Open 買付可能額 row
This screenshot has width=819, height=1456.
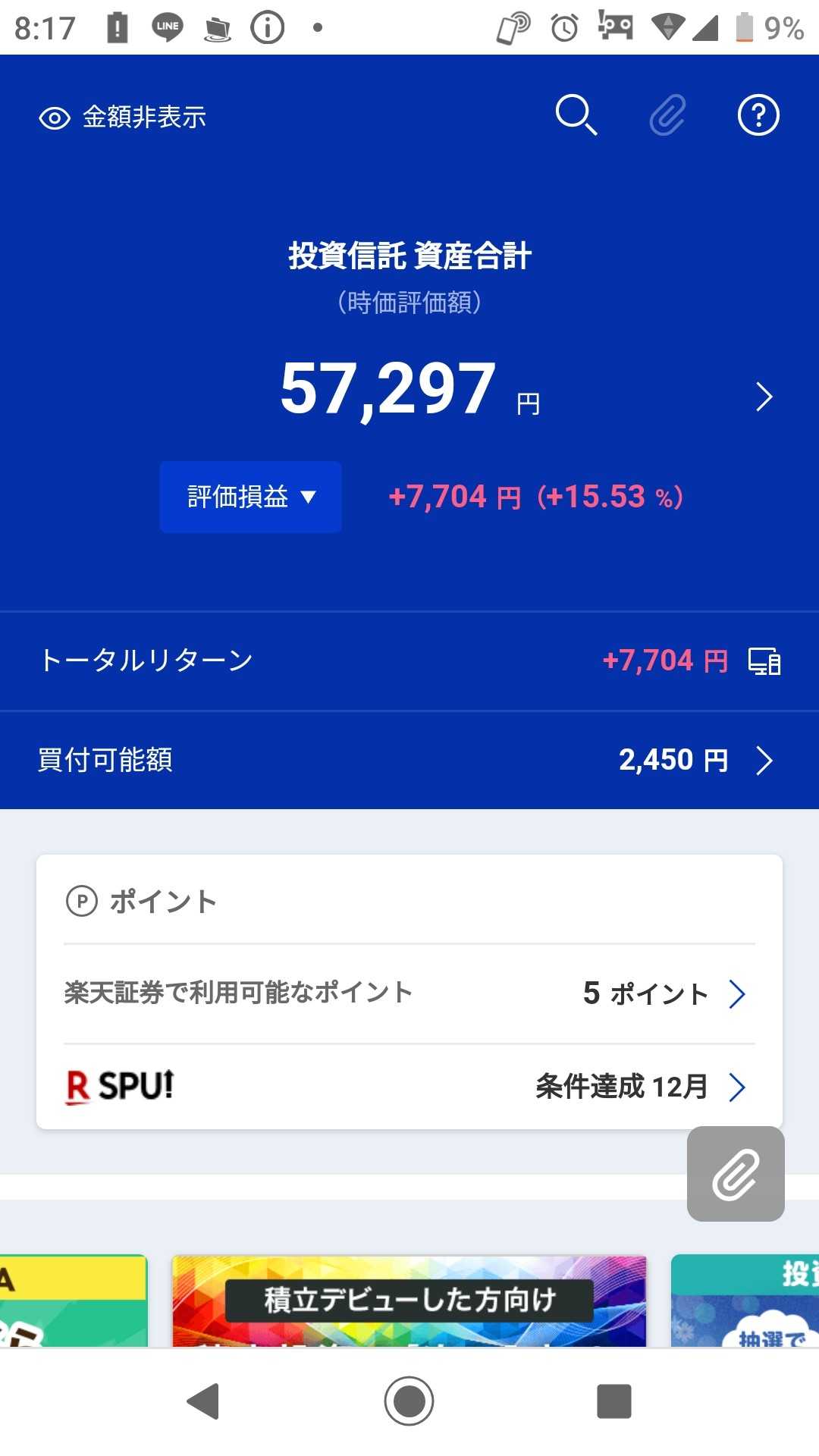tap(409, 760)
